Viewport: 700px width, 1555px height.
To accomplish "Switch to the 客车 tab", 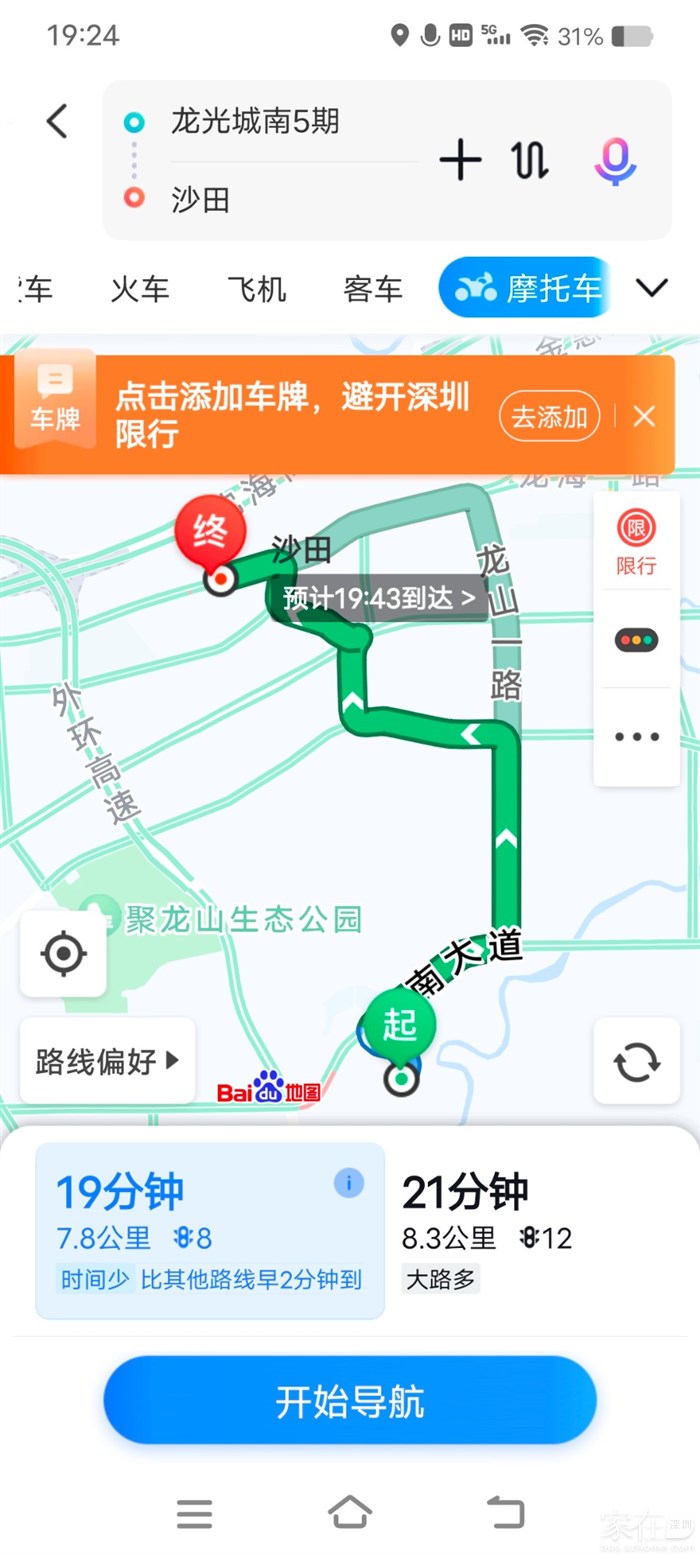I will click(372, 289).
